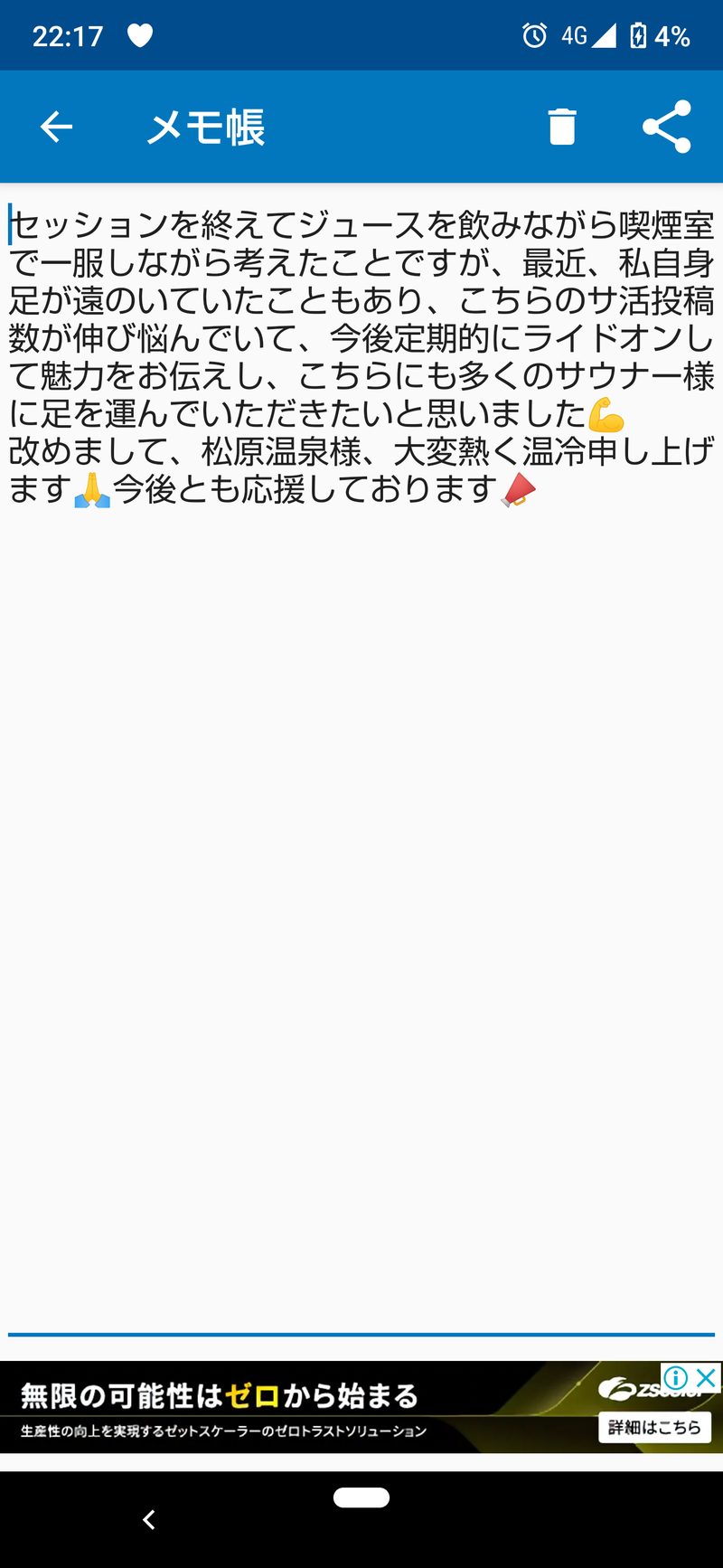This screenshot has width=723, height=1568.
Task: Tap the メモ帳 title text
Action: pos(204,127)
